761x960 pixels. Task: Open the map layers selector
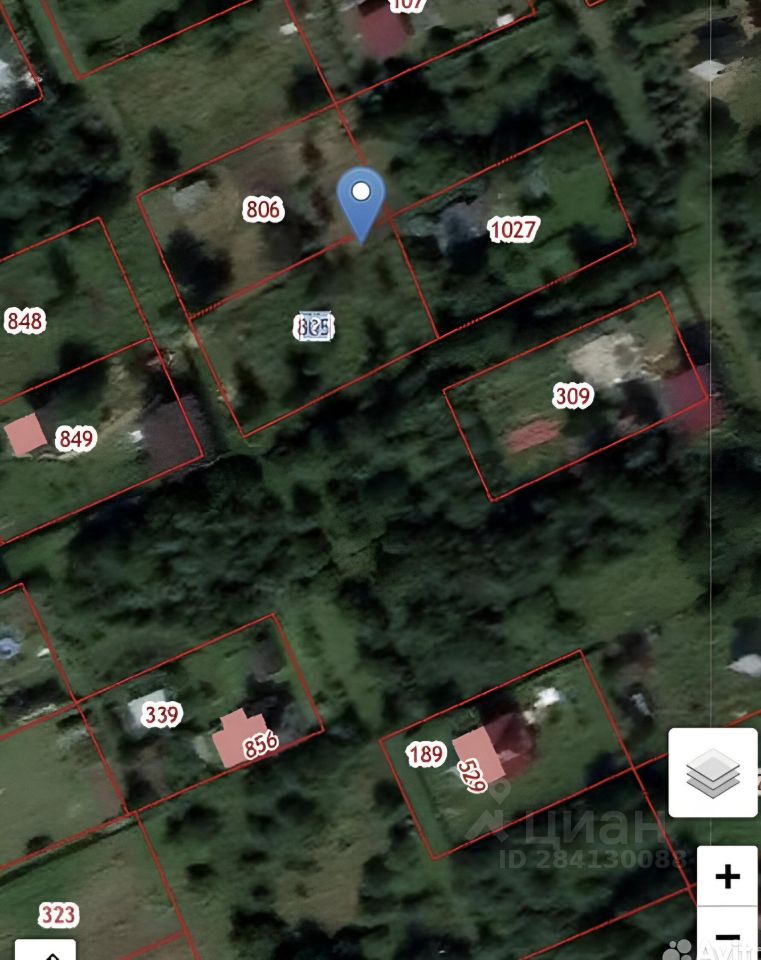(x=713, y=773)
